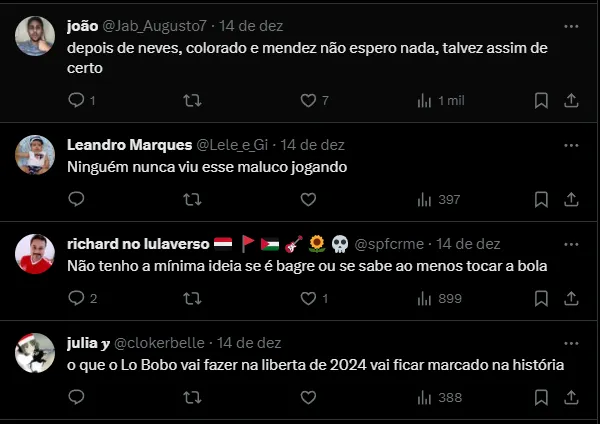Repost julia's tweet about Lo Bobo
This screenshot has width=600, height=424.
click(x=192, y=397)
